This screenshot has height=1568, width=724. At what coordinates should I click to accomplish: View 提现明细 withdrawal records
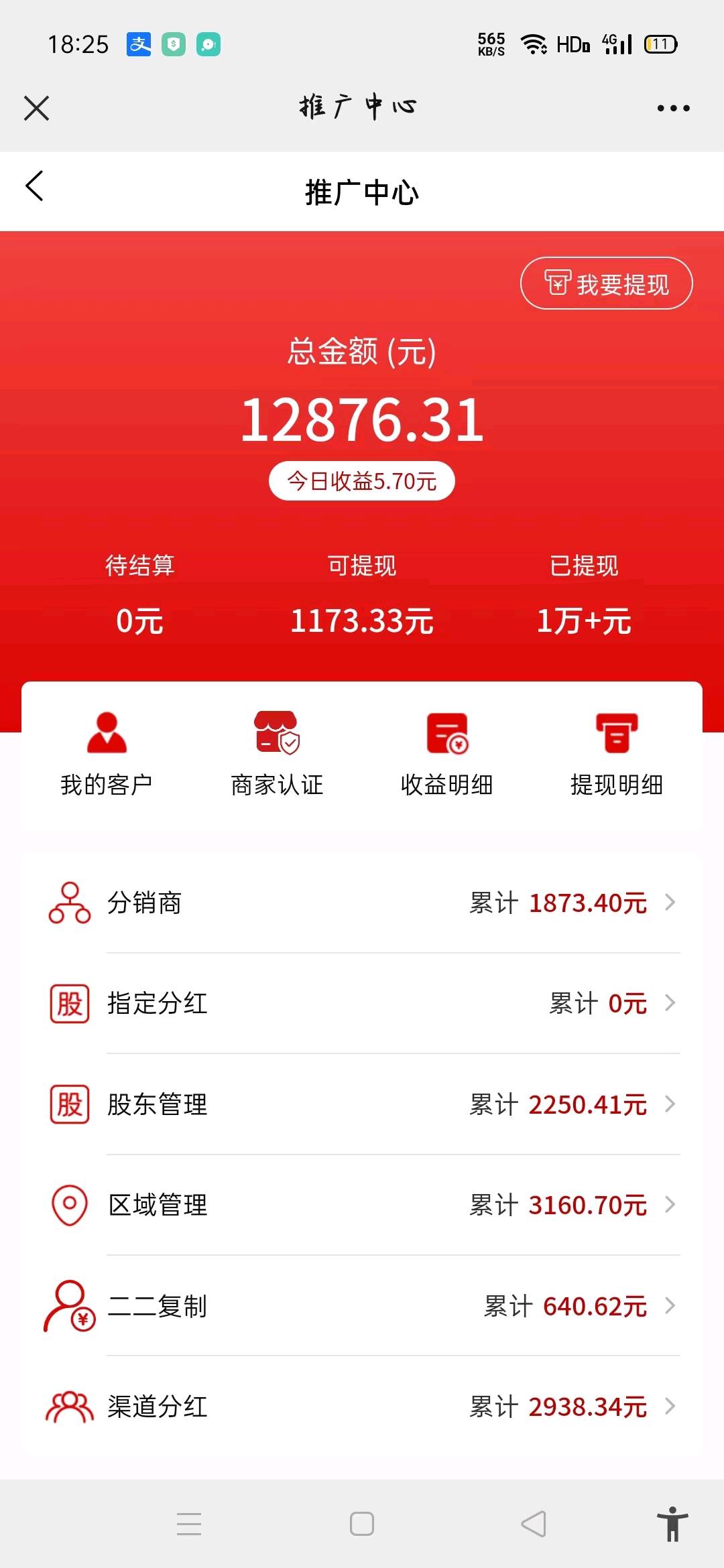pyautogui.click(x=617, y=754)
